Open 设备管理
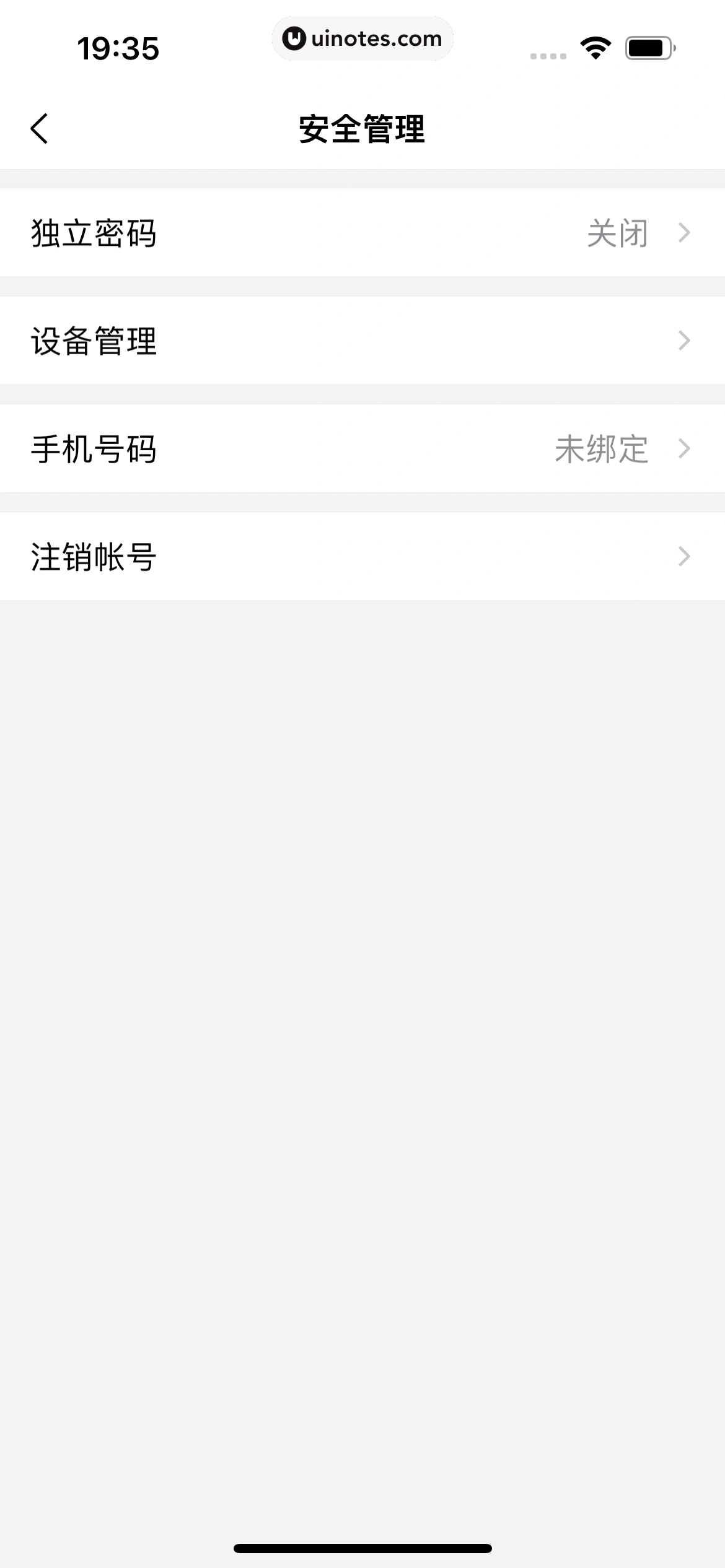This screenshot has width=725, height=1568. [362, 341]
